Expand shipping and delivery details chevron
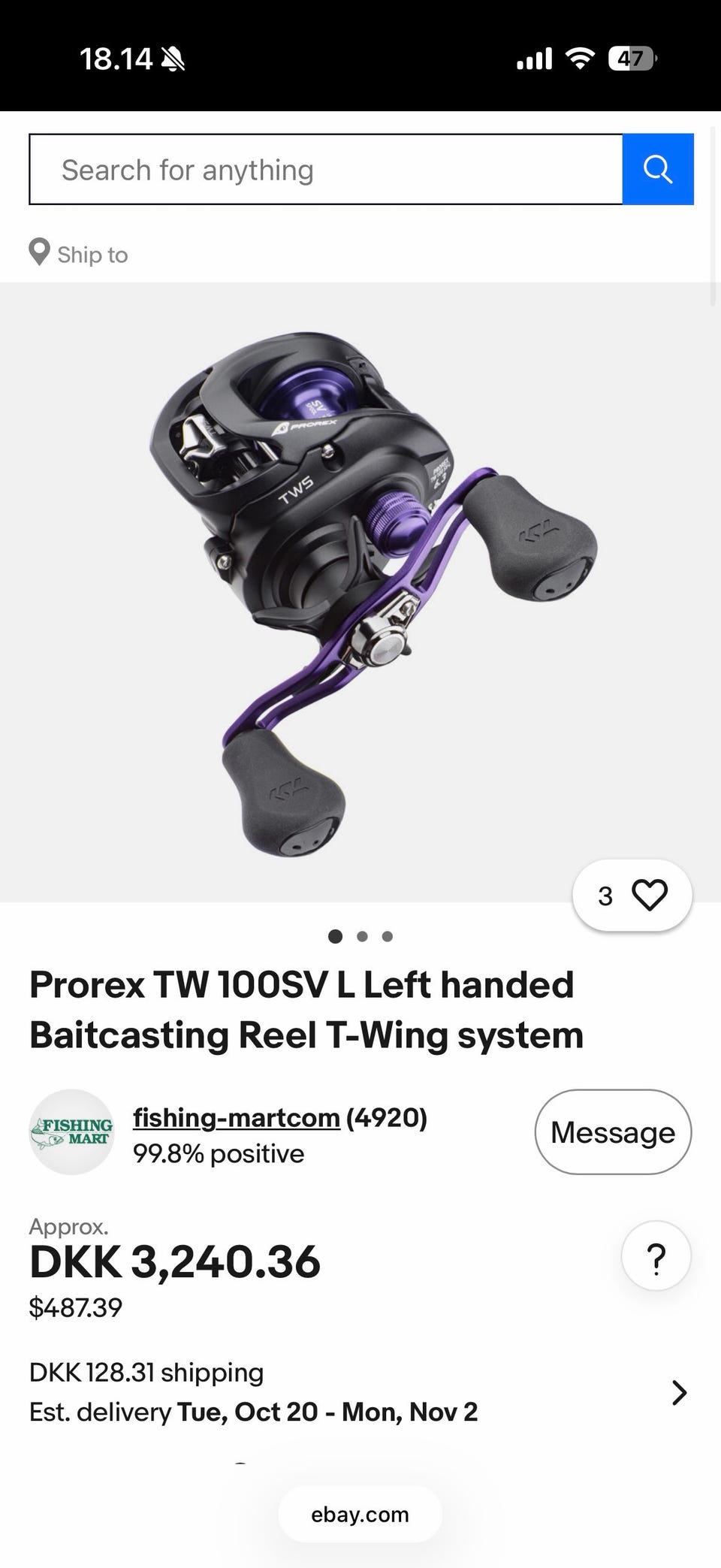 [x=679, y=1392]
